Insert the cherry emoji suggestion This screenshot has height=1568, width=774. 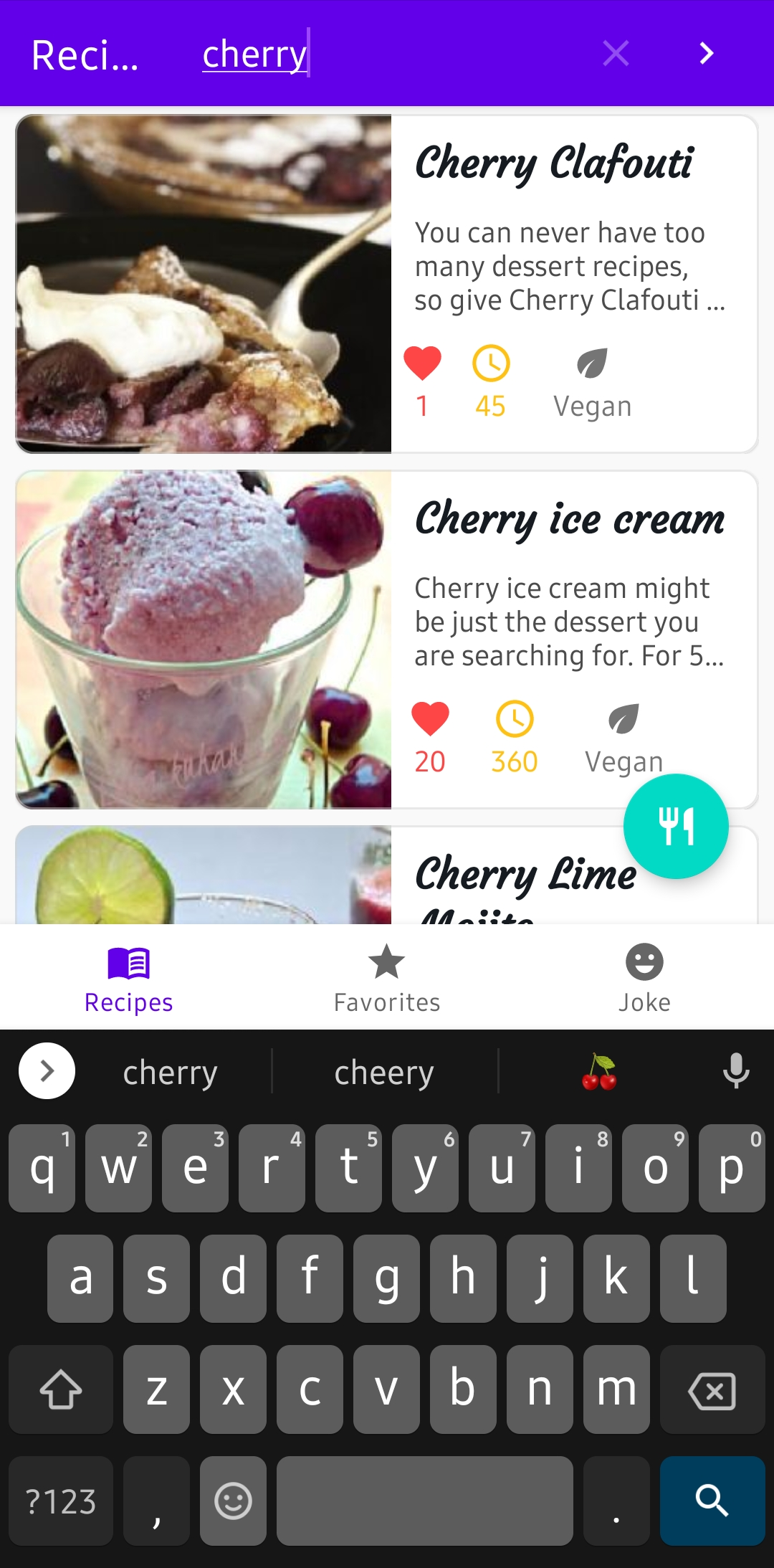coord(599,1073)
